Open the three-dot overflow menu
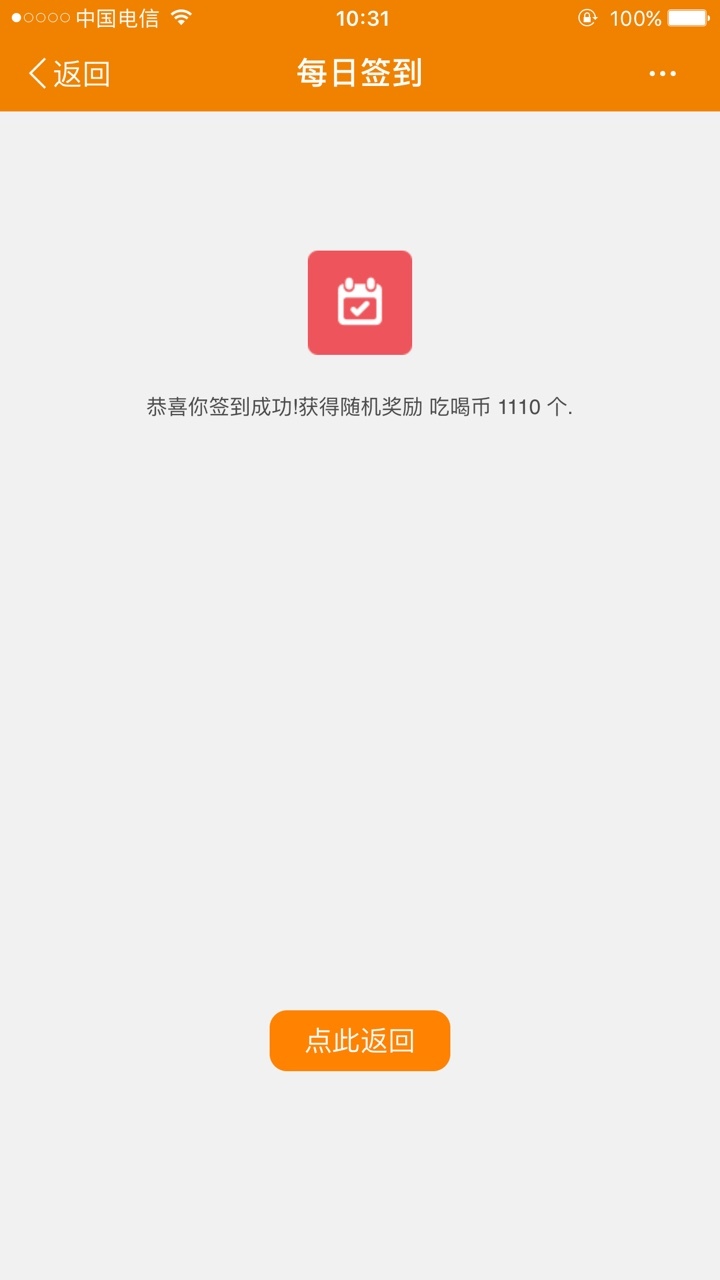 click(662, 74)
